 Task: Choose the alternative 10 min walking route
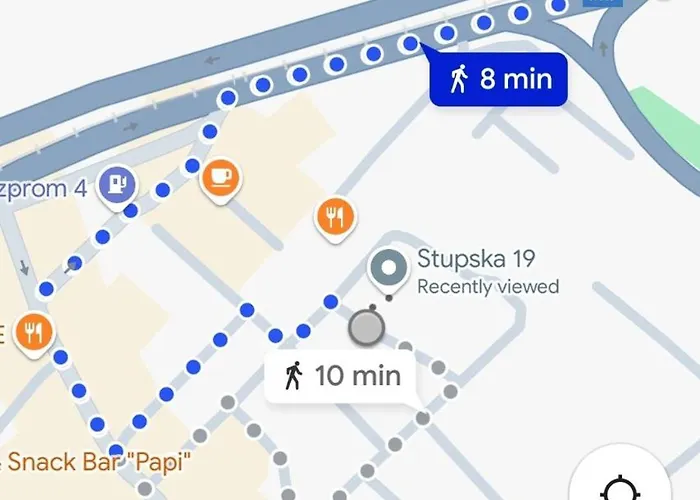click(342, 376)
